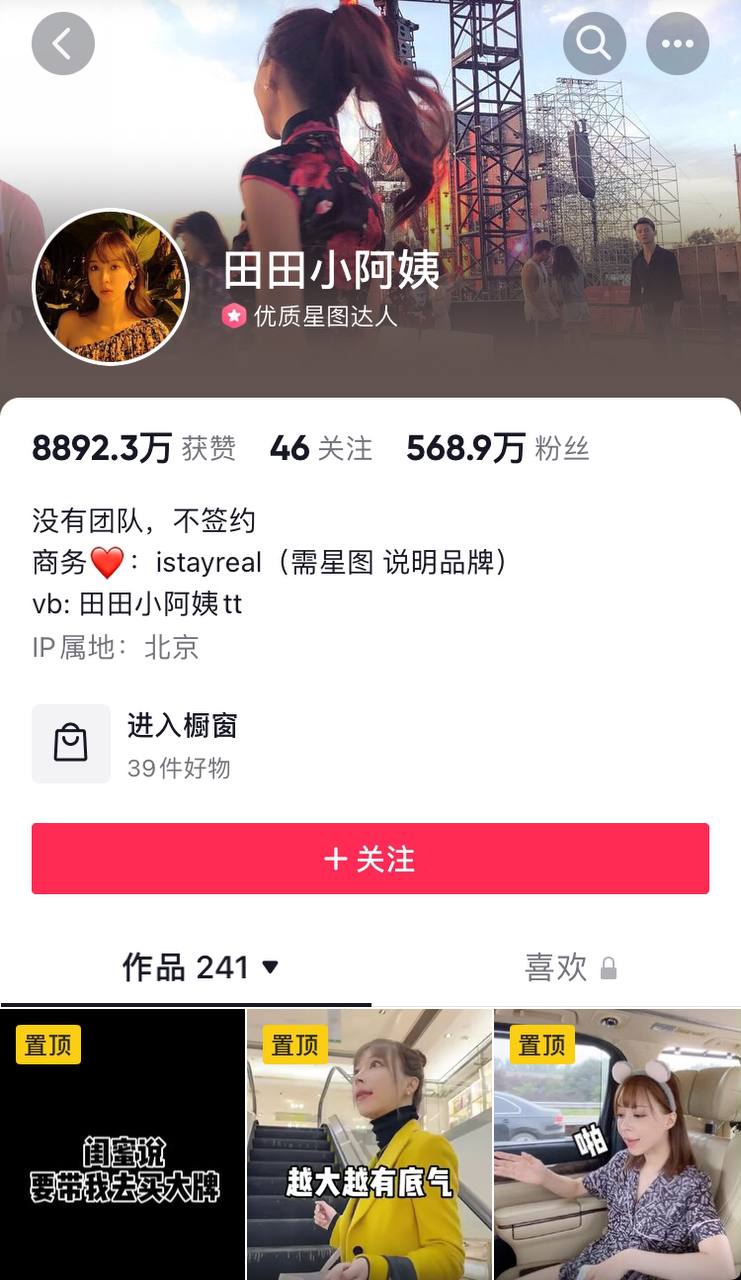The image size is (741, 1280).
Task: View the profile avatar photo
Action: coord(111,287)
